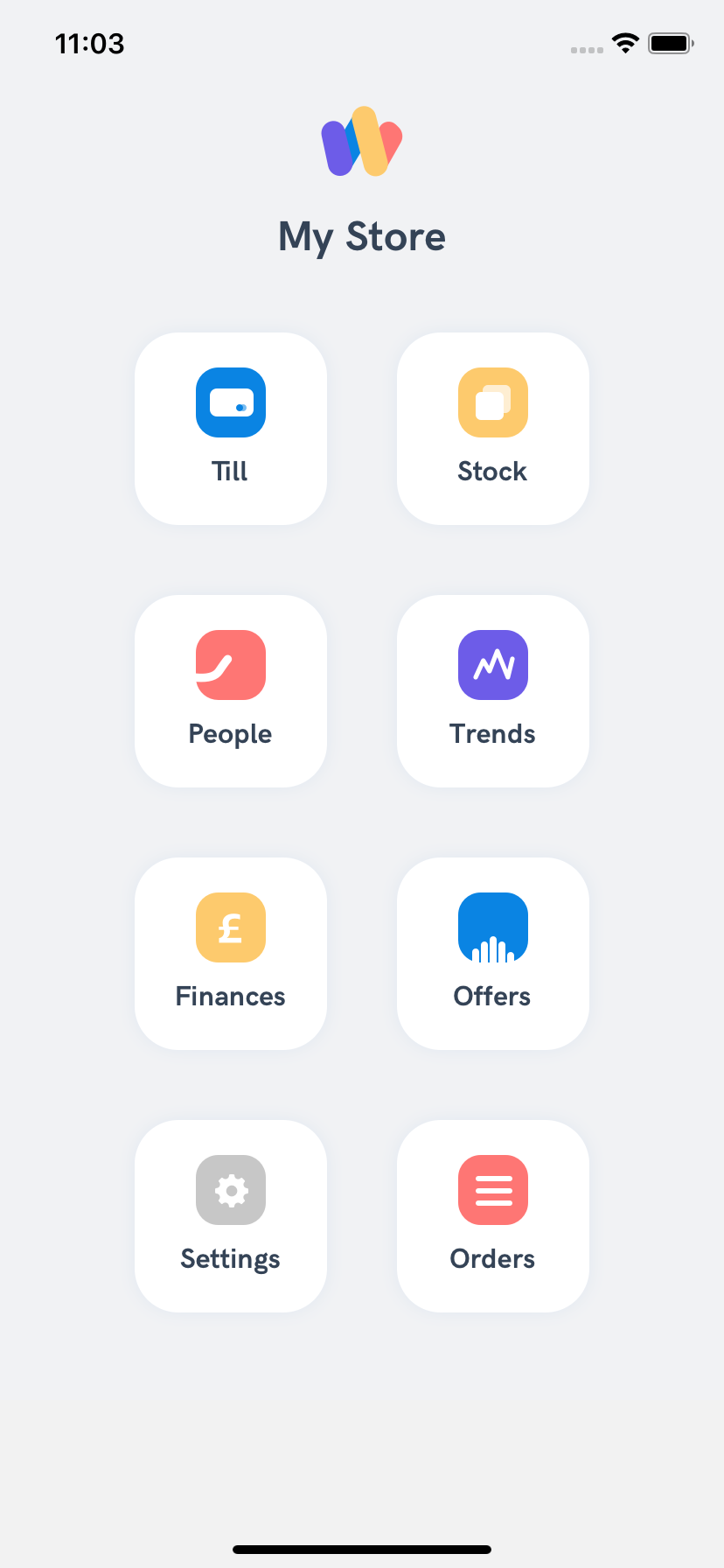Open store Settings
This screenshot has width=724, height=1568.
pyautogui.click(x=231, y=1216)
